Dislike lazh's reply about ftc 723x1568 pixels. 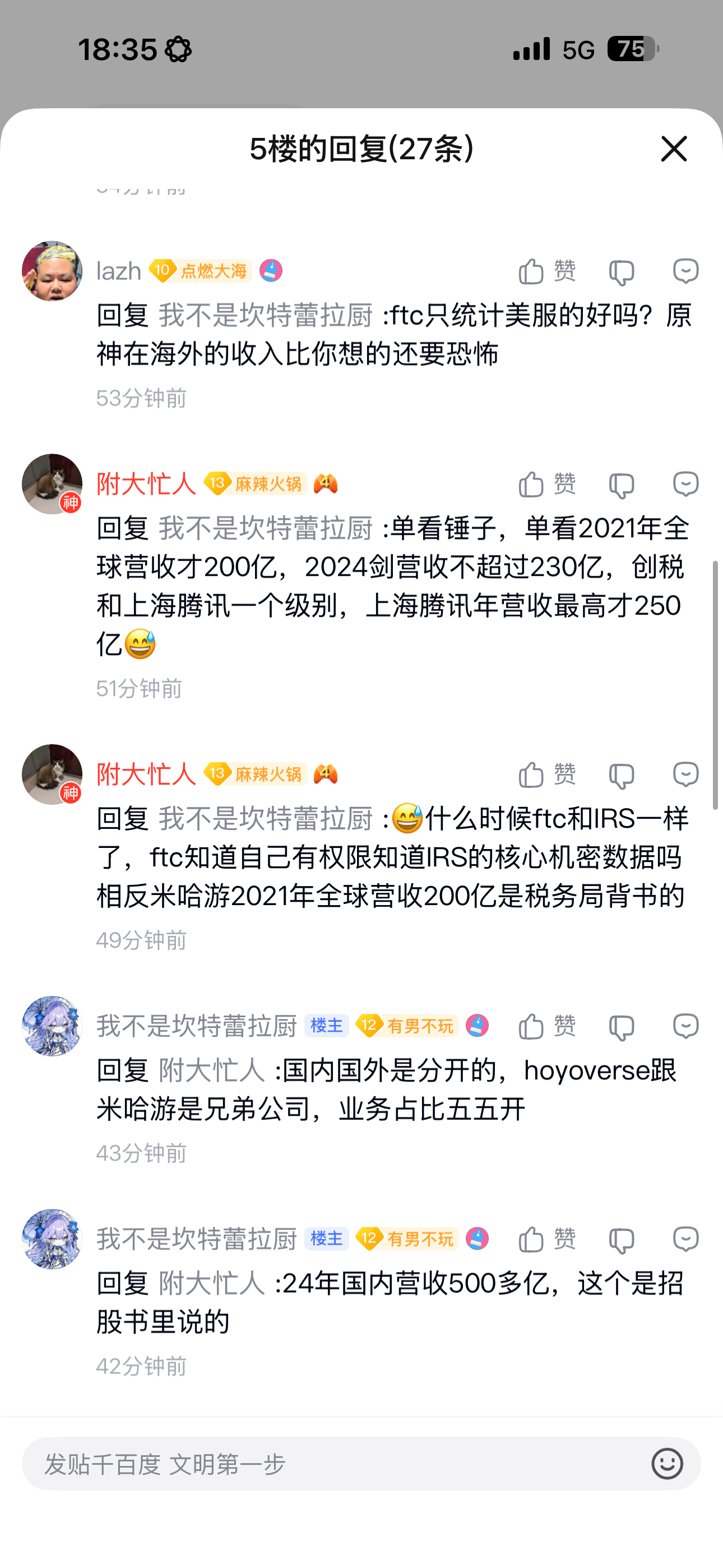pos(622,272)
